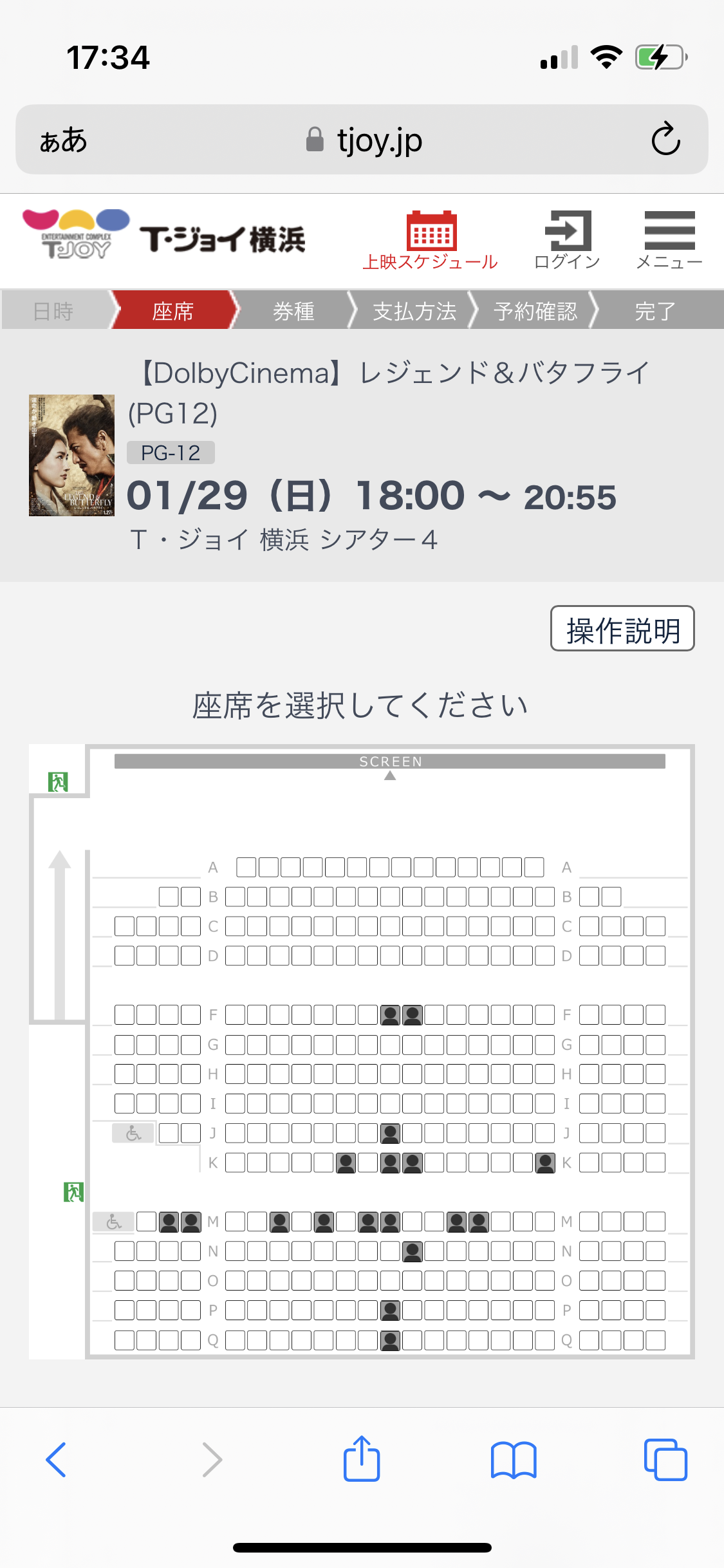Open the ぁあ reader options
Screen dimensions: 724x1568
pos(63,140)
